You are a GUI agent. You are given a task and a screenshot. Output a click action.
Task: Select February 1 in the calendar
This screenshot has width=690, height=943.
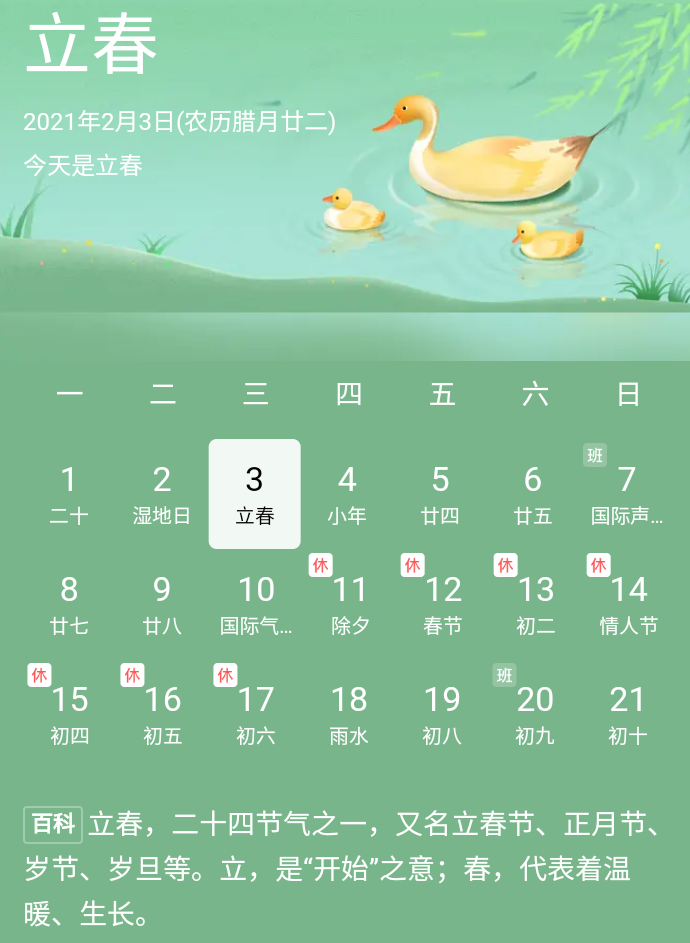tap(69, 494)
